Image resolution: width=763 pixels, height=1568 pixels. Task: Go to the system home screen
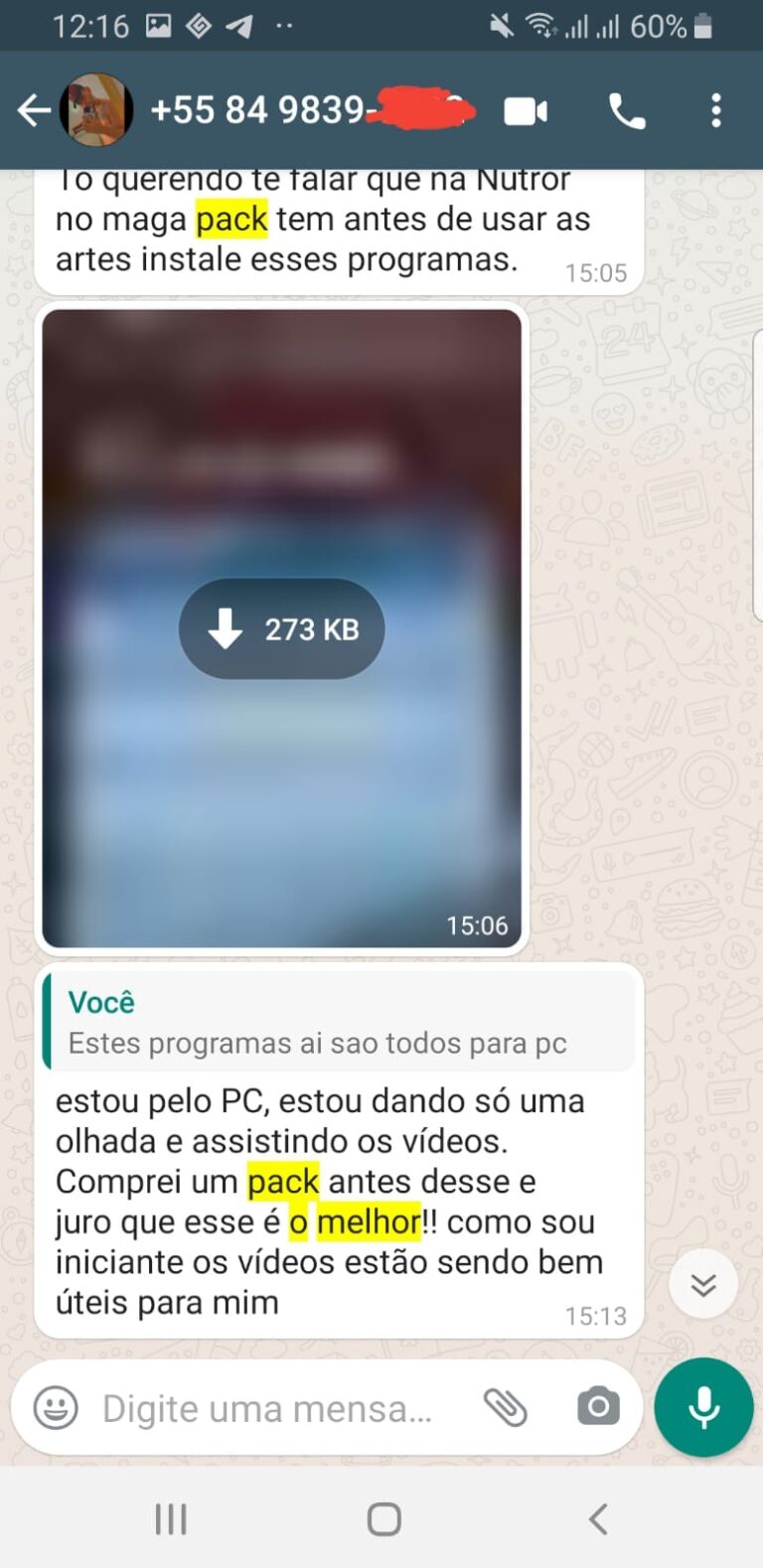tap(383, 1518)
